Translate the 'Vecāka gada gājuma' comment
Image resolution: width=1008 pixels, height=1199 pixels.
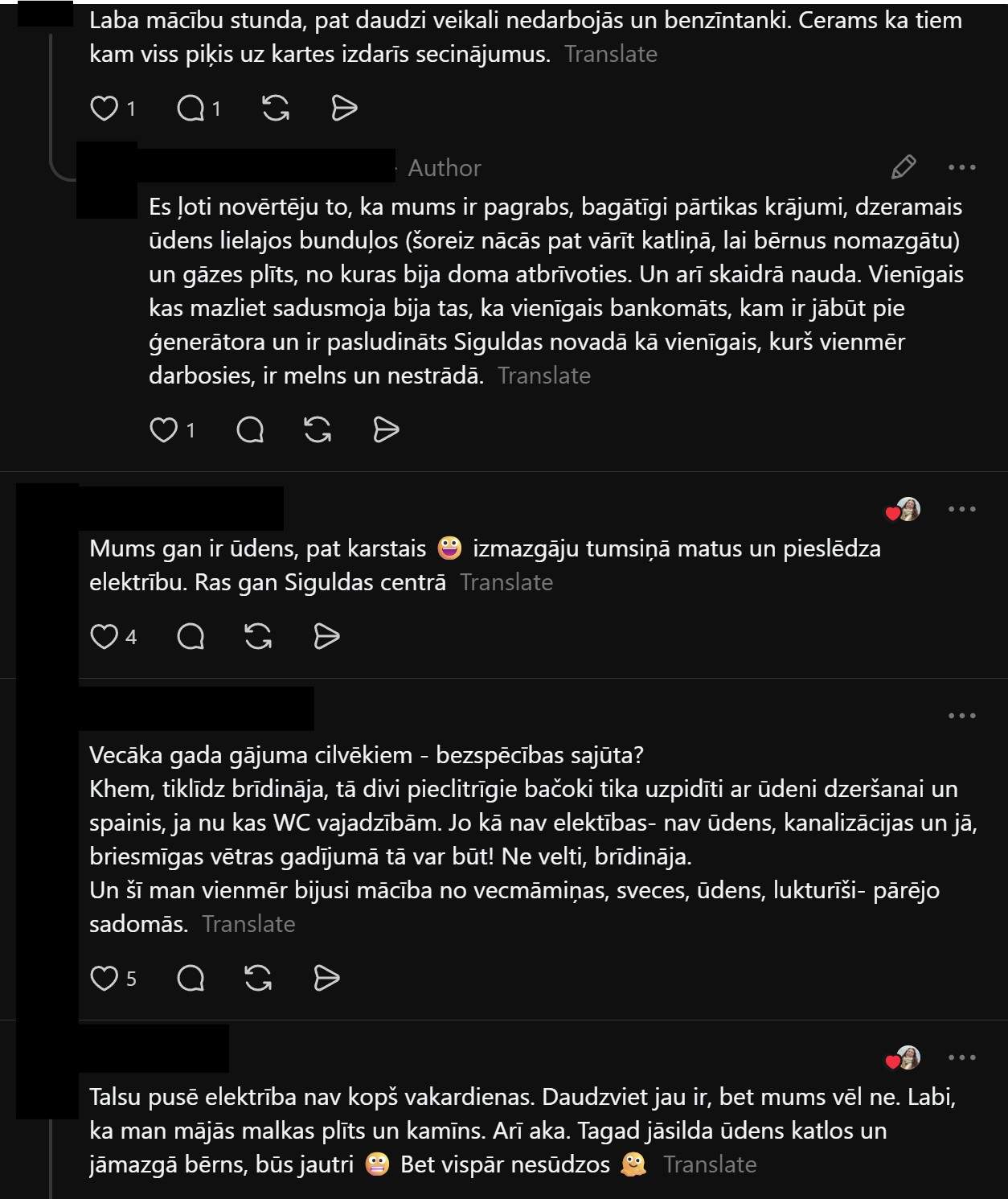(x=248, y=924)
